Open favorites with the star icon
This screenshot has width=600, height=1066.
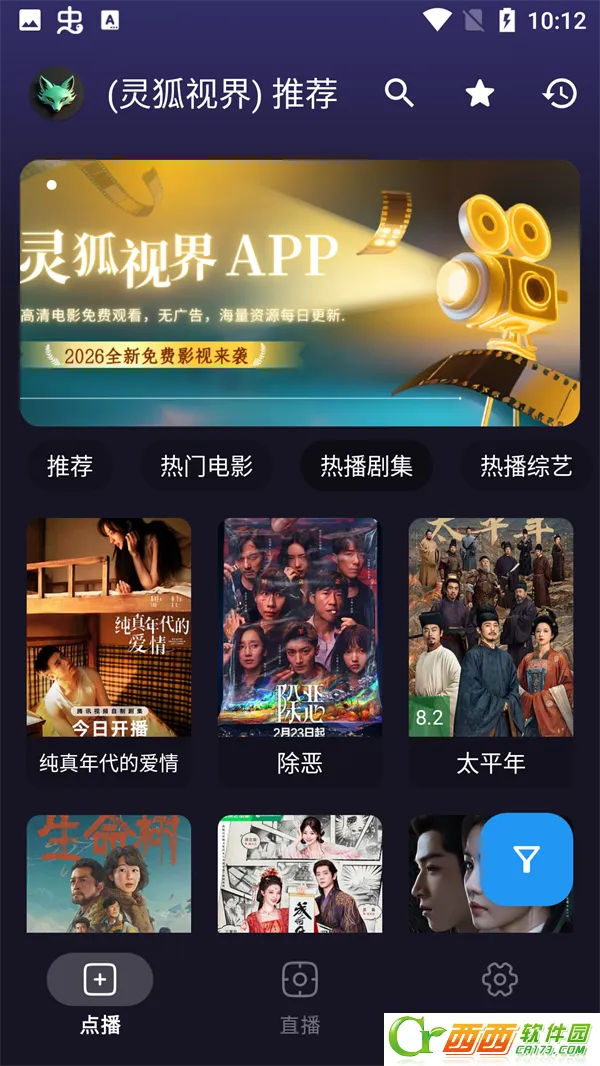click(x=480, y=94)
